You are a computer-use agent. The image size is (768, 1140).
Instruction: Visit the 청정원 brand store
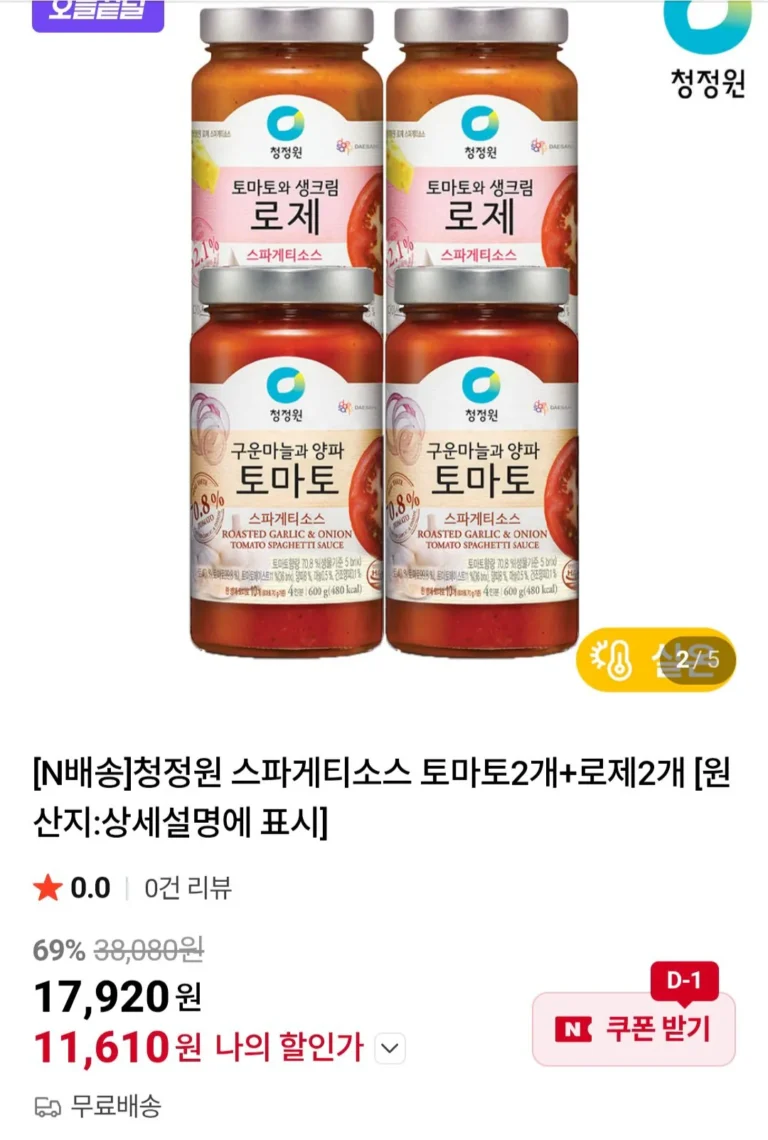click(x=707, y=48)
